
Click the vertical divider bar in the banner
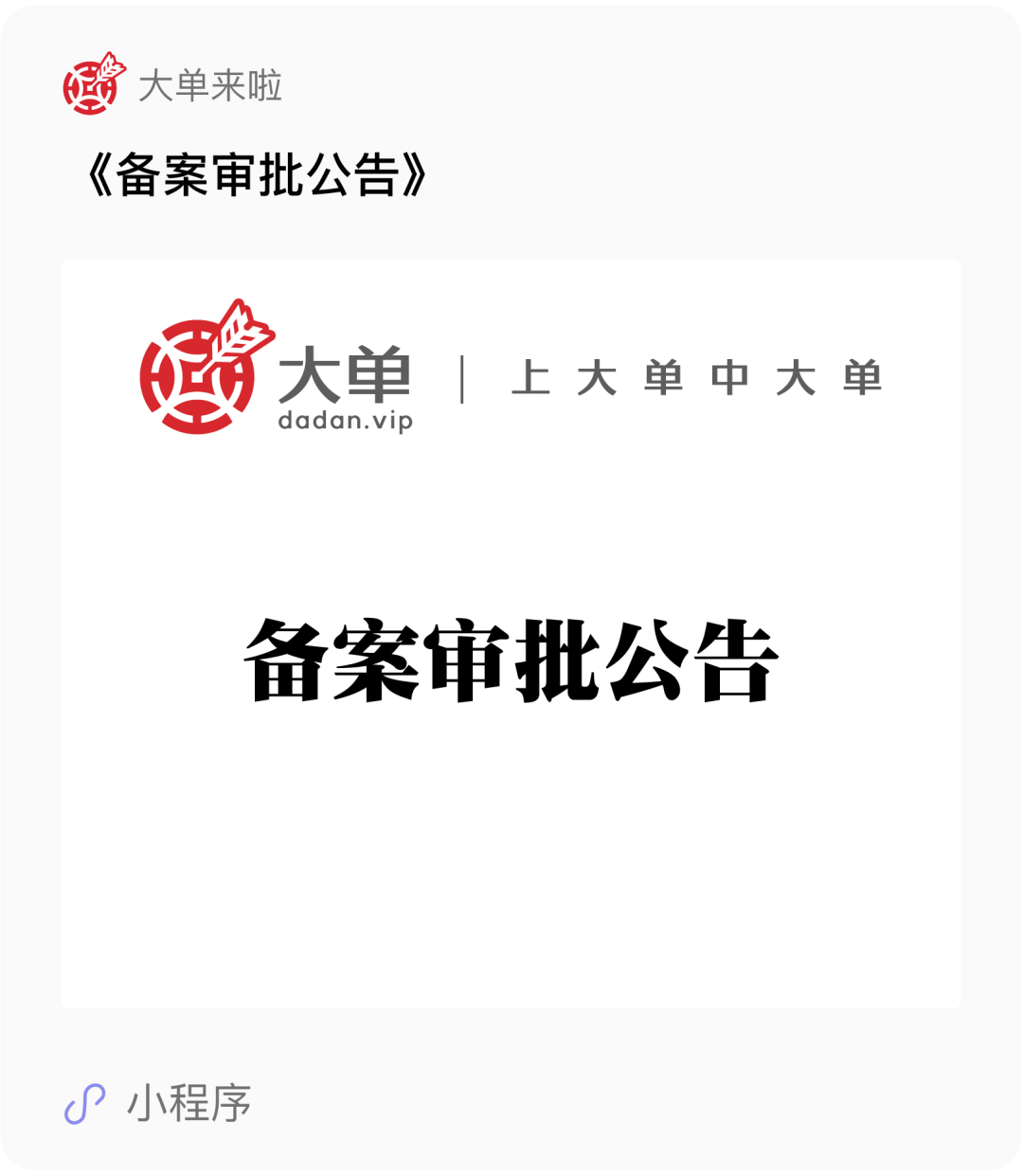point(460,379)
